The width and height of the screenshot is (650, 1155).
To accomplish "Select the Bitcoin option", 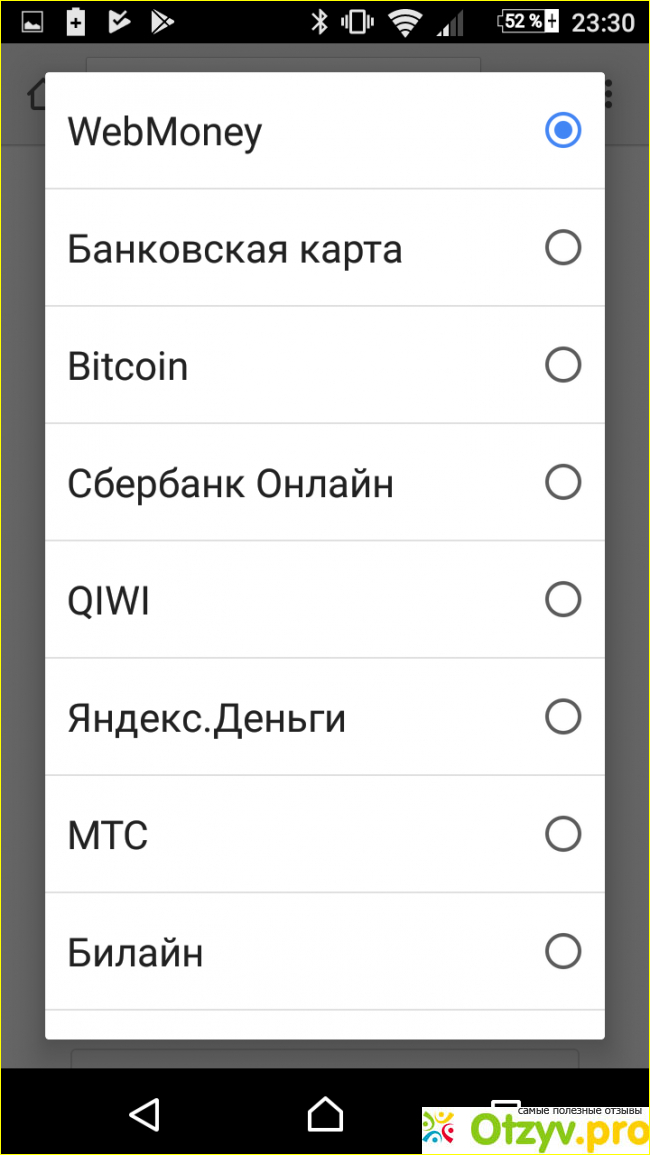I will [324, 366].
